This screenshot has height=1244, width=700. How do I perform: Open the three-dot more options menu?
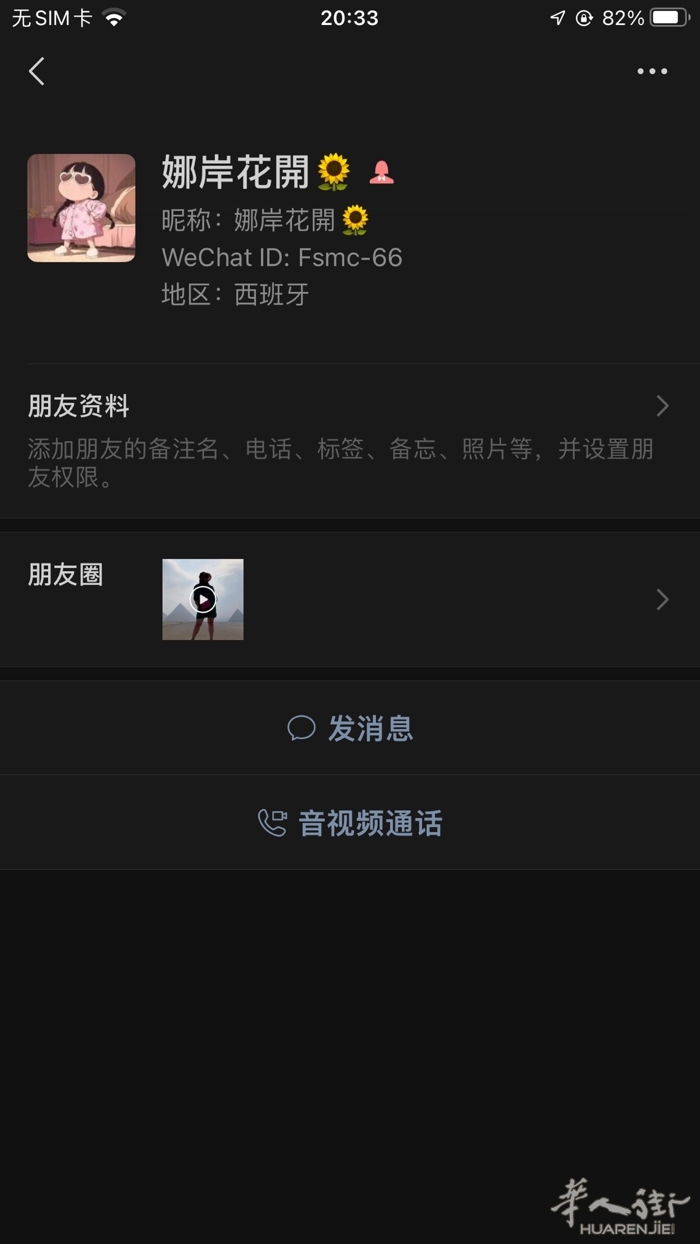click(x=652, y=71)
